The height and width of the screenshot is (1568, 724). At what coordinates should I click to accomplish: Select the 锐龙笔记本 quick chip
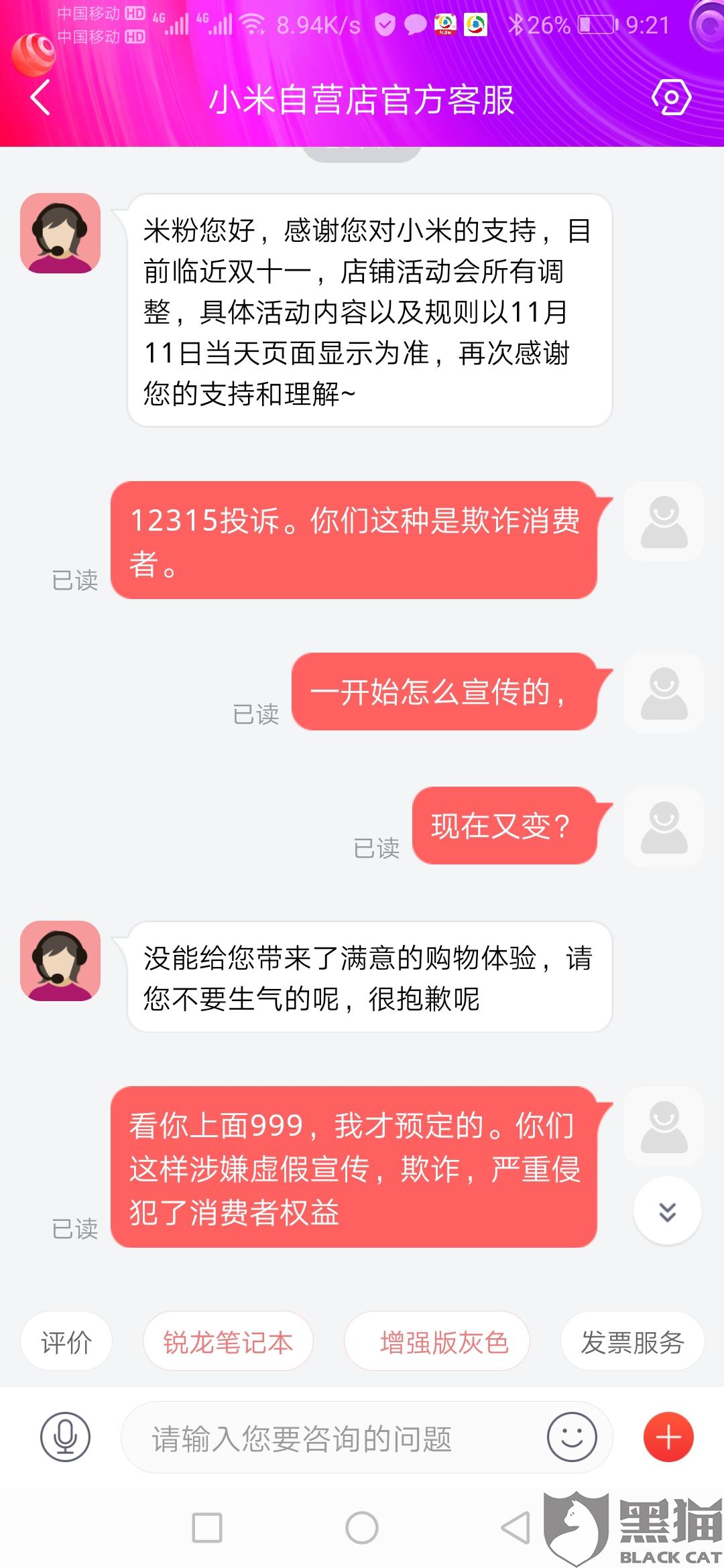point(228,1342)
